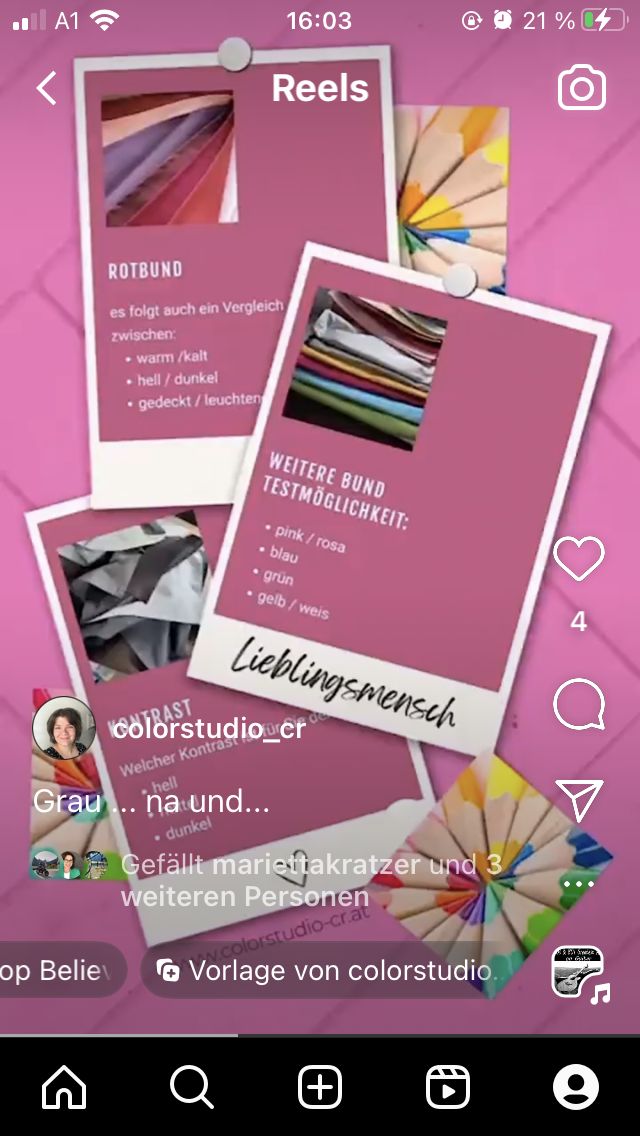
Task: Go to the Home tab
Action: click(64, 1087)
